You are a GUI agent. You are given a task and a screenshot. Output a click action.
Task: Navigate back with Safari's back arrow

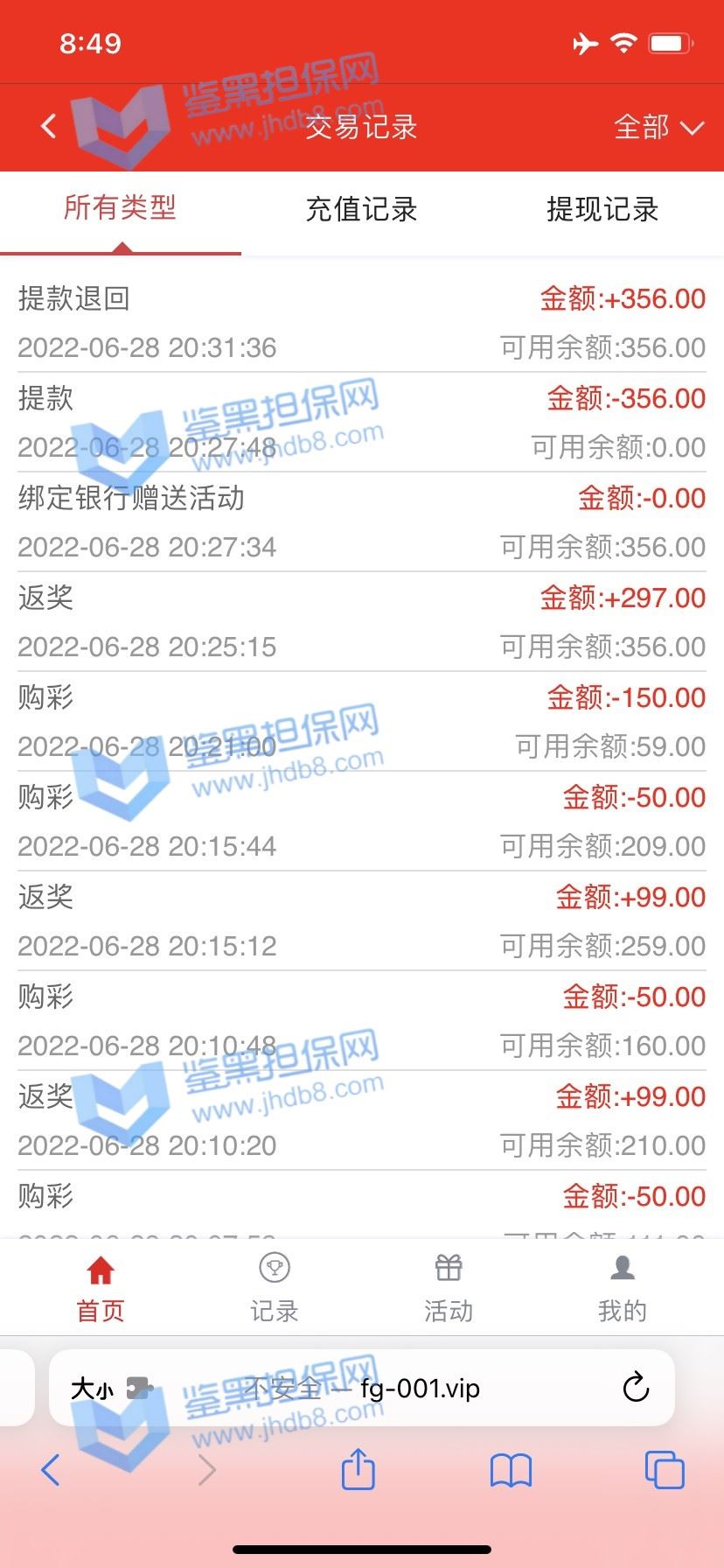51,1470
